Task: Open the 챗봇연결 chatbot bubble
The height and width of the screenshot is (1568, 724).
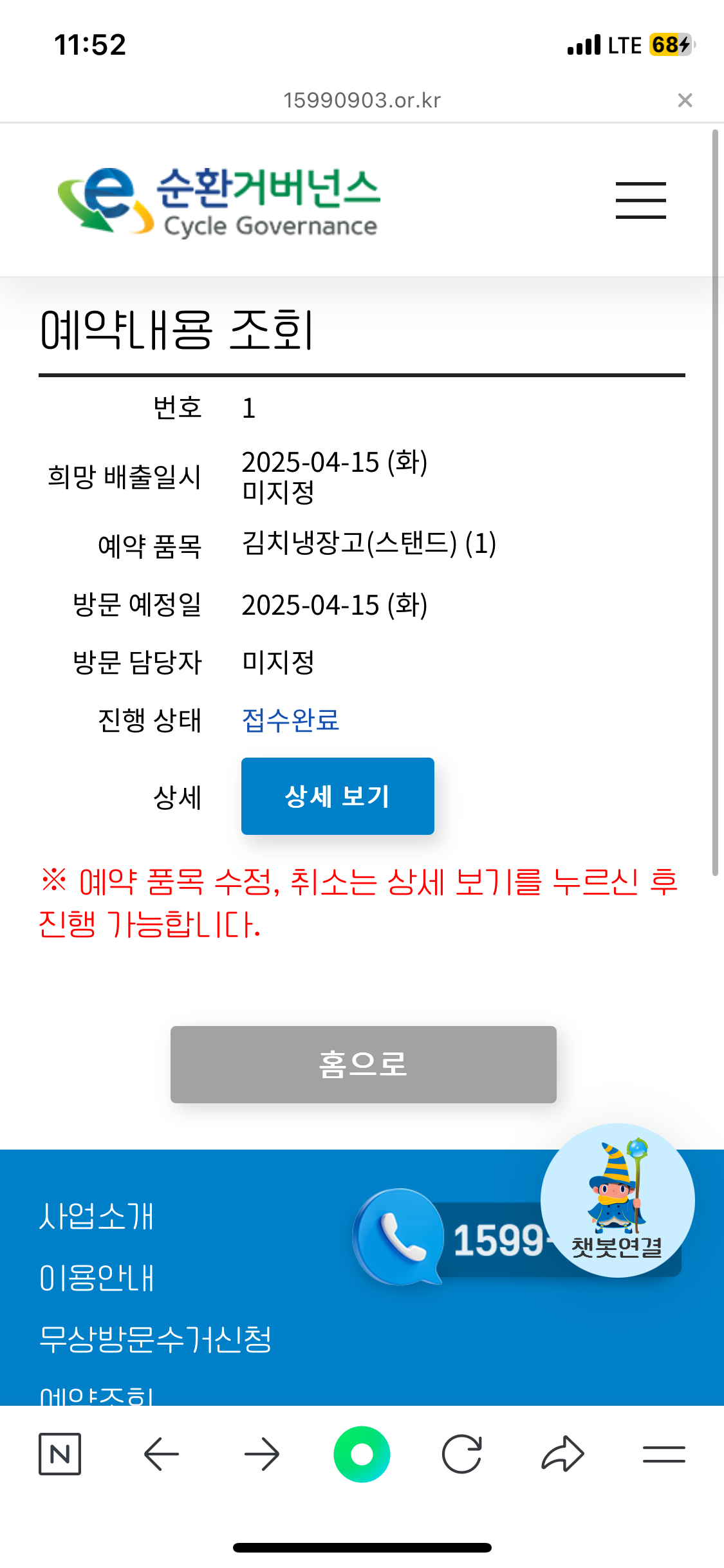Action: [617, 1200]
